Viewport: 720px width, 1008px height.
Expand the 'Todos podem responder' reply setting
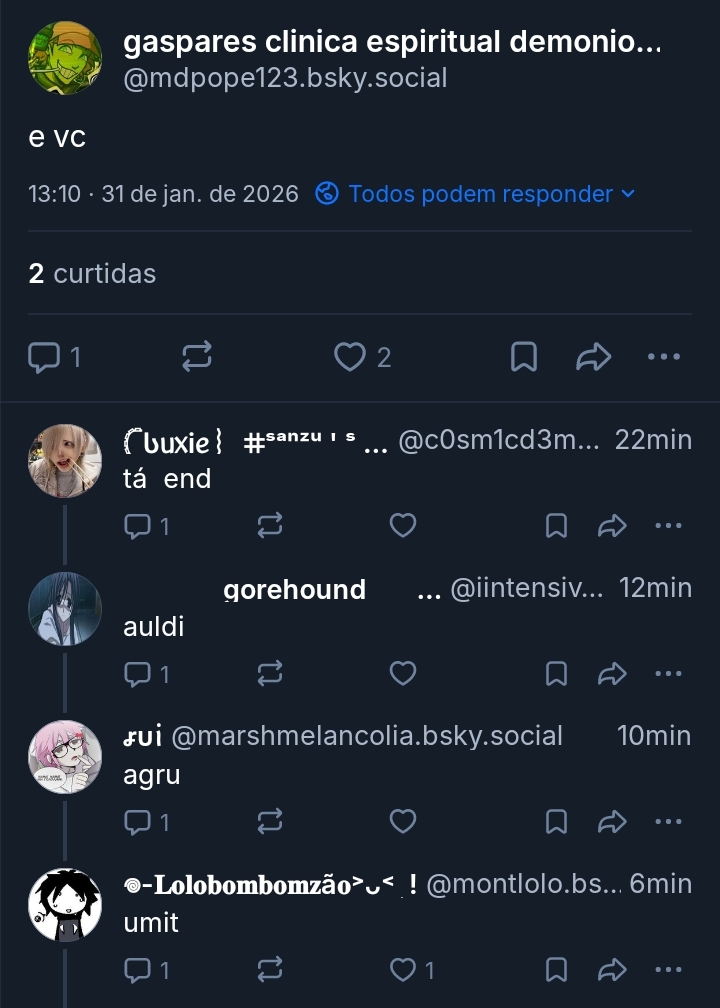476,193
